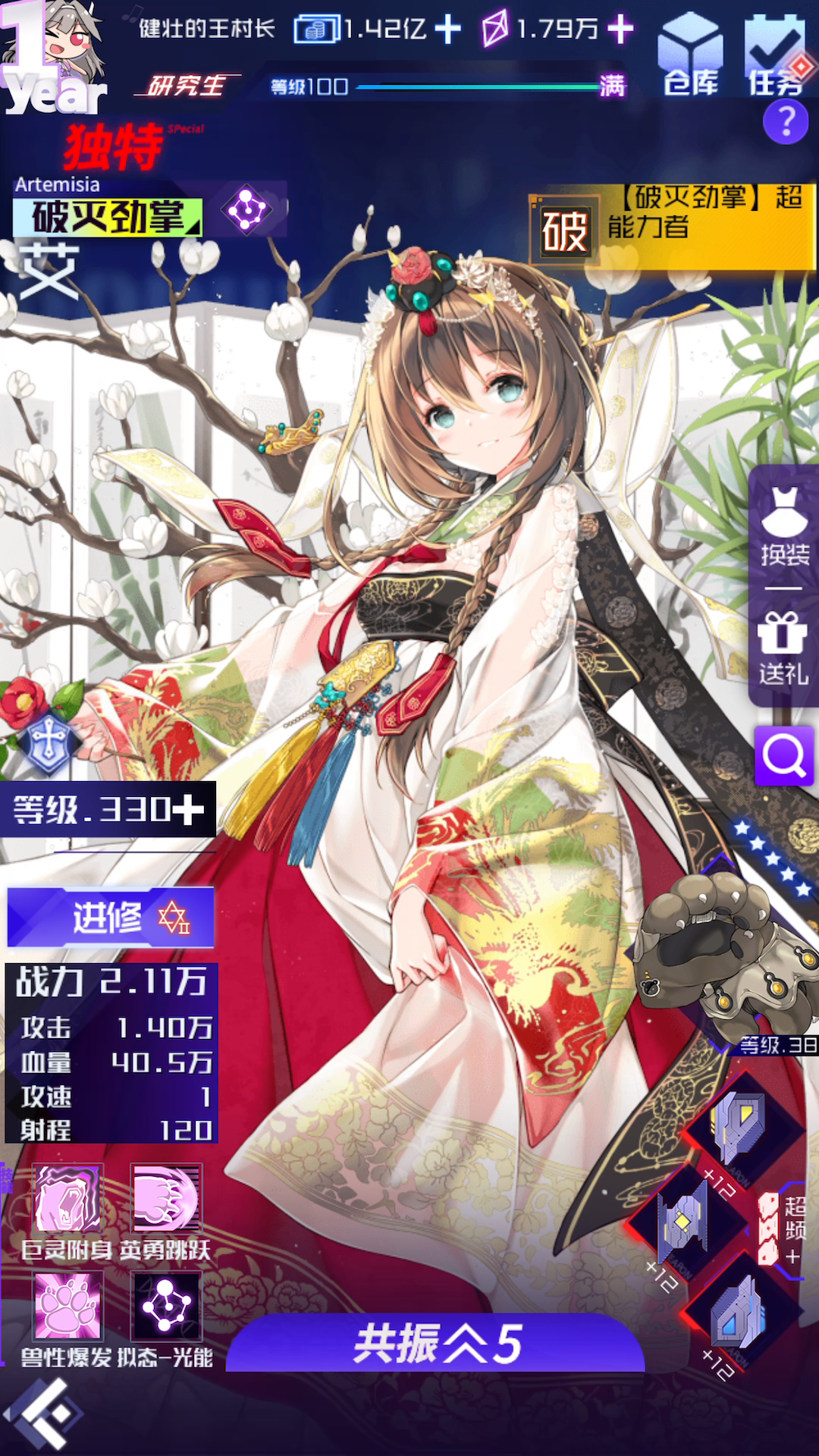View the 拟态-光能 skill
The image size is (819, 1456).
(165, 1306)
